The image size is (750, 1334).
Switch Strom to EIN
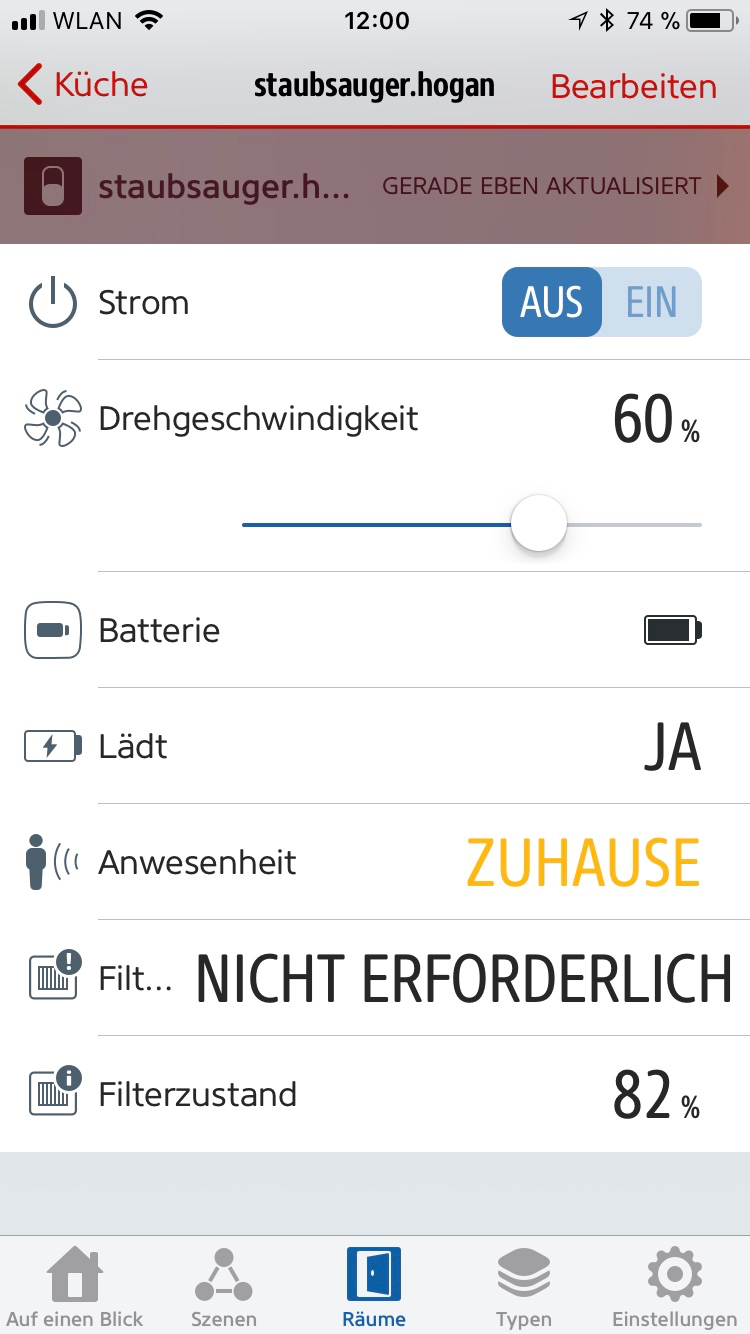click(652, 302)
